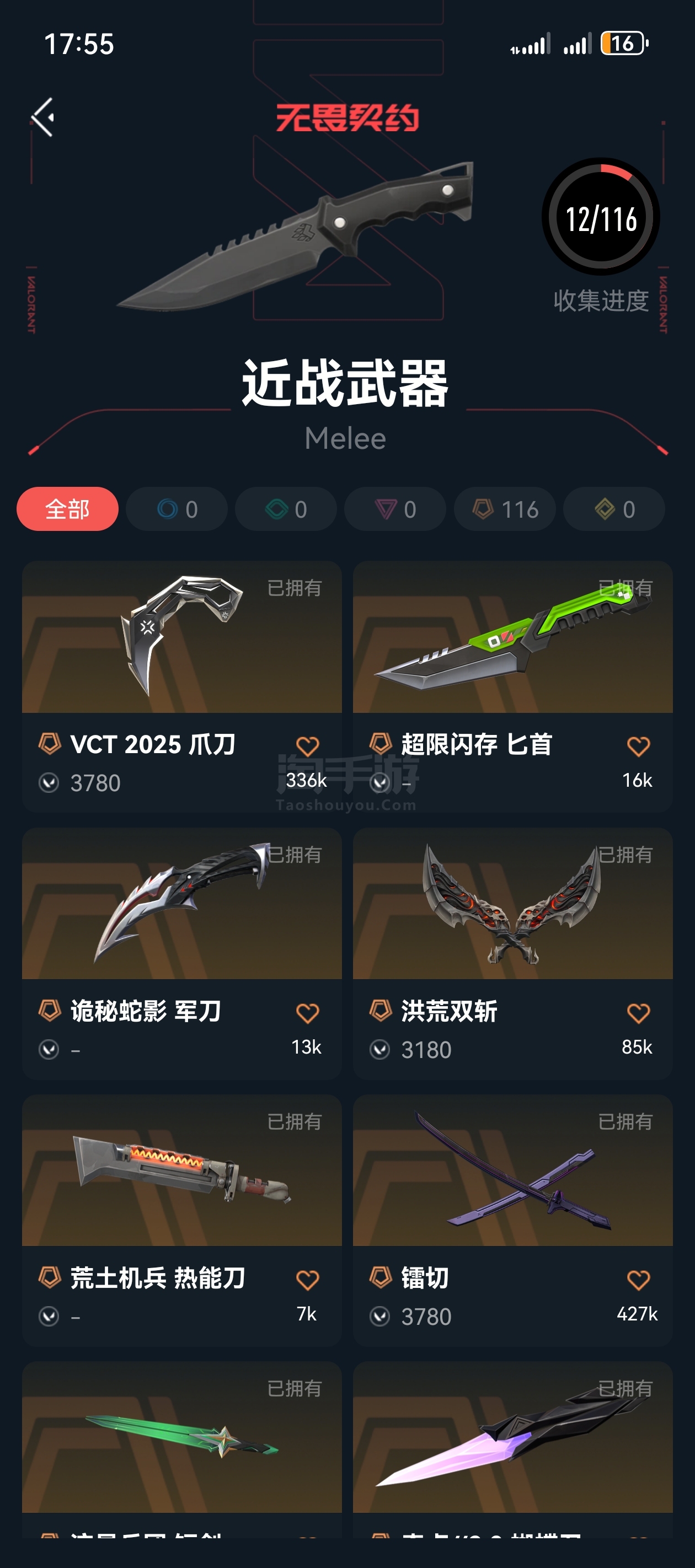
Task: Filter by the orange tier showing 116
Action: click(x=504, y=509)
